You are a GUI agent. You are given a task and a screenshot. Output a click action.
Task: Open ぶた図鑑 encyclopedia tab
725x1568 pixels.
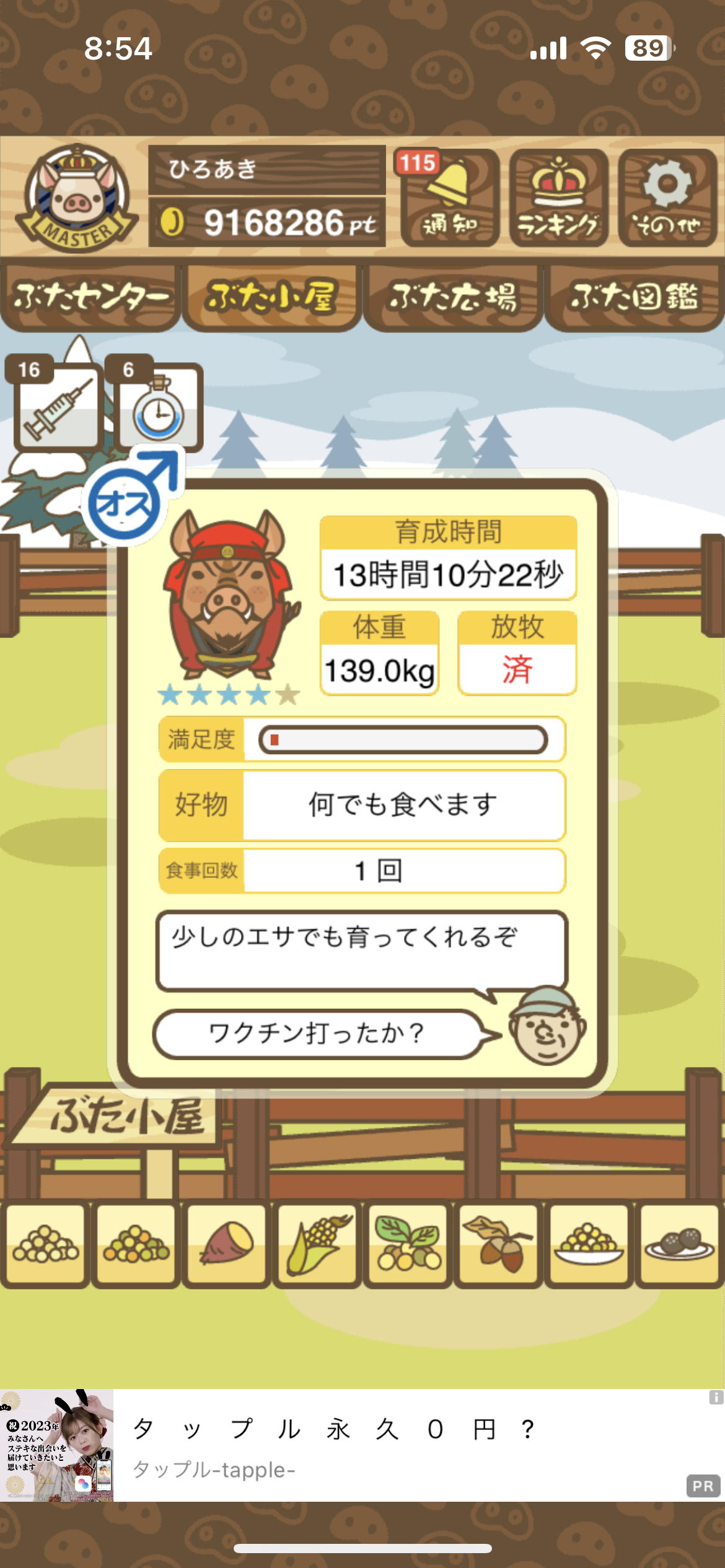pos(634,297)
